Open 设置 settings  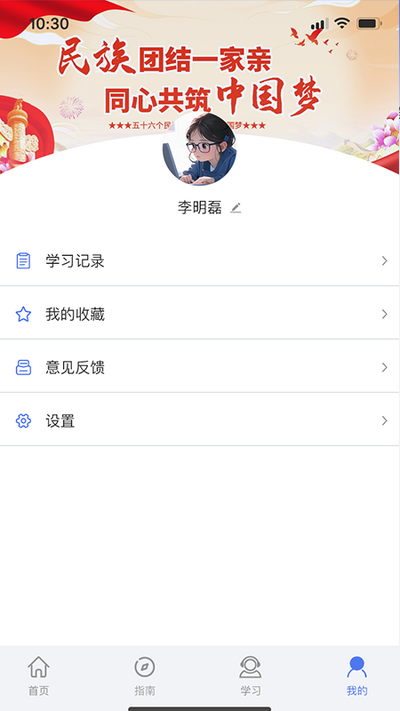200,420
